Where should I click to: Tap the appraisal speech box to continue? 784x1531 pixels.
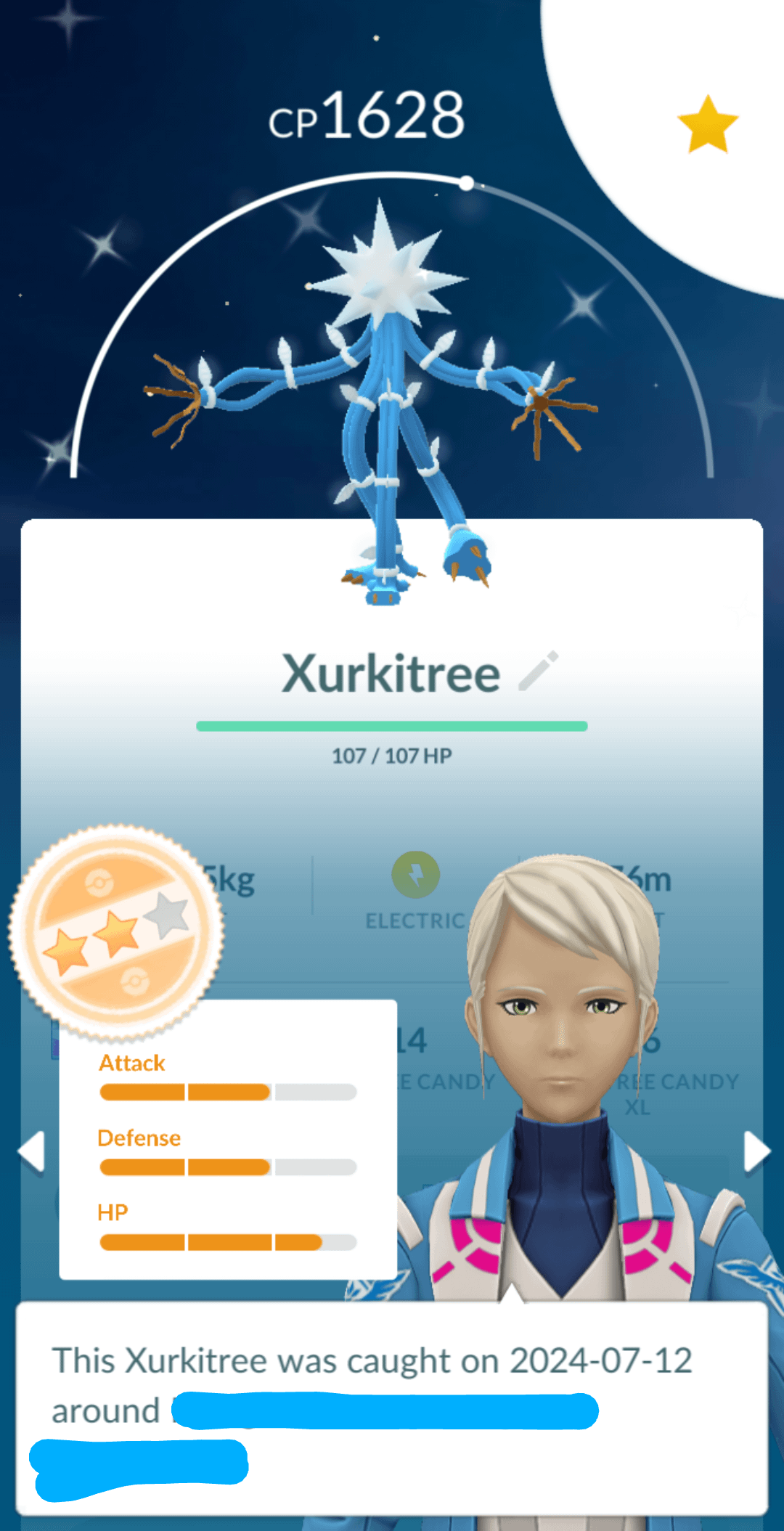pyautogui.click(x=392, y=1408)
